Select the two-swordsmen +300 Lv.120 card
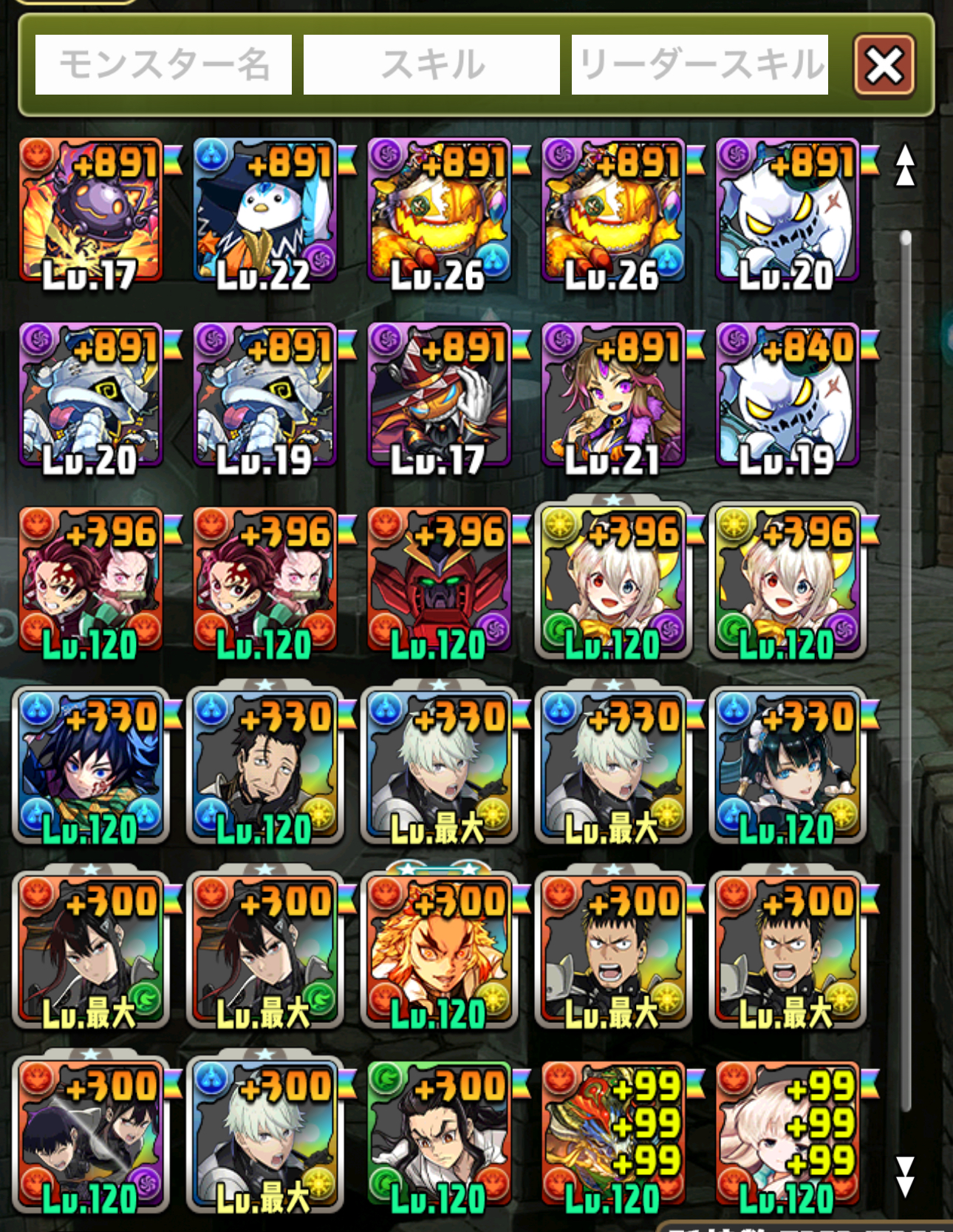This screenshot has width=953, height=1232. [x=90, y=1135]
